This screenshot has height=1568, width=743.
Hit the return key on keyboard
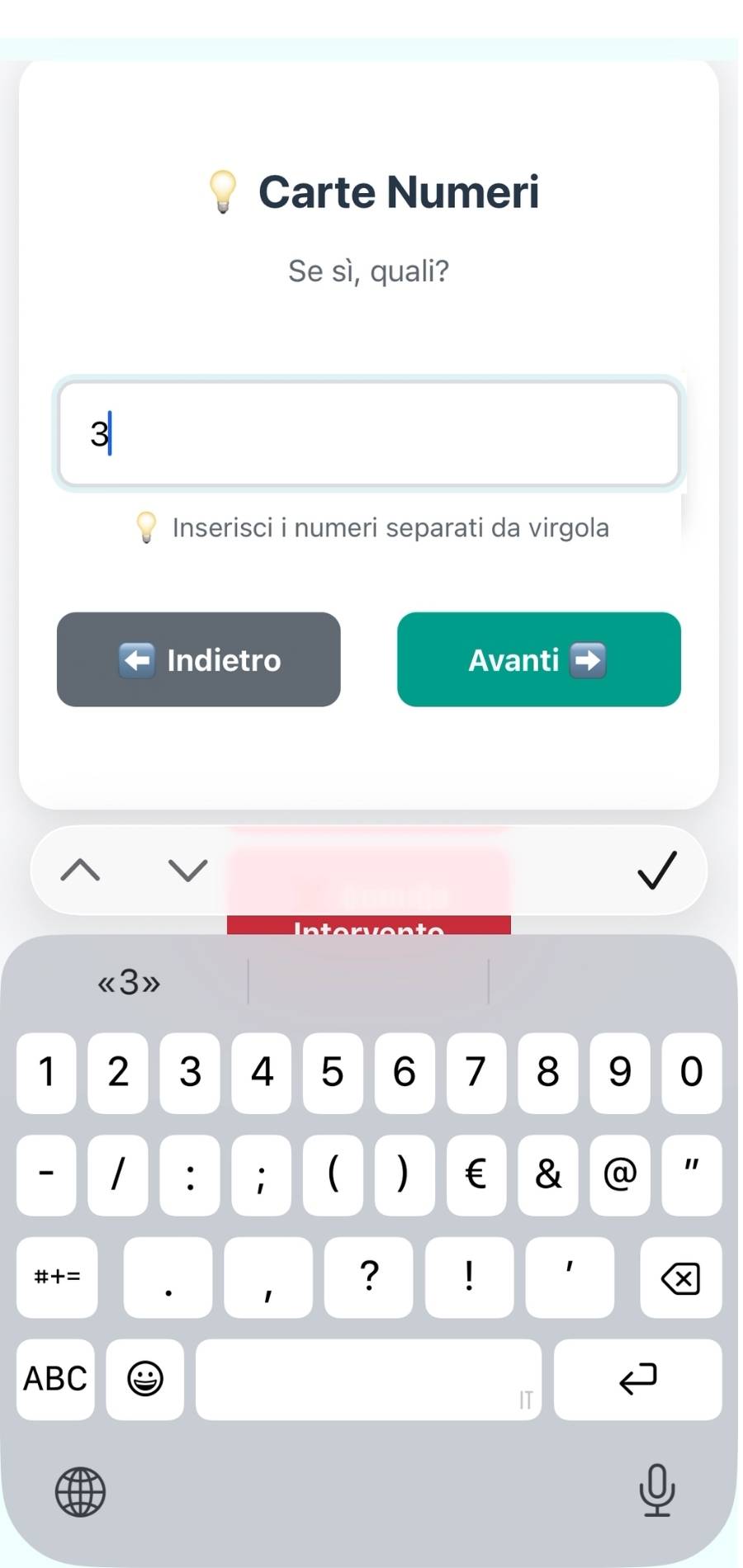637,1379
